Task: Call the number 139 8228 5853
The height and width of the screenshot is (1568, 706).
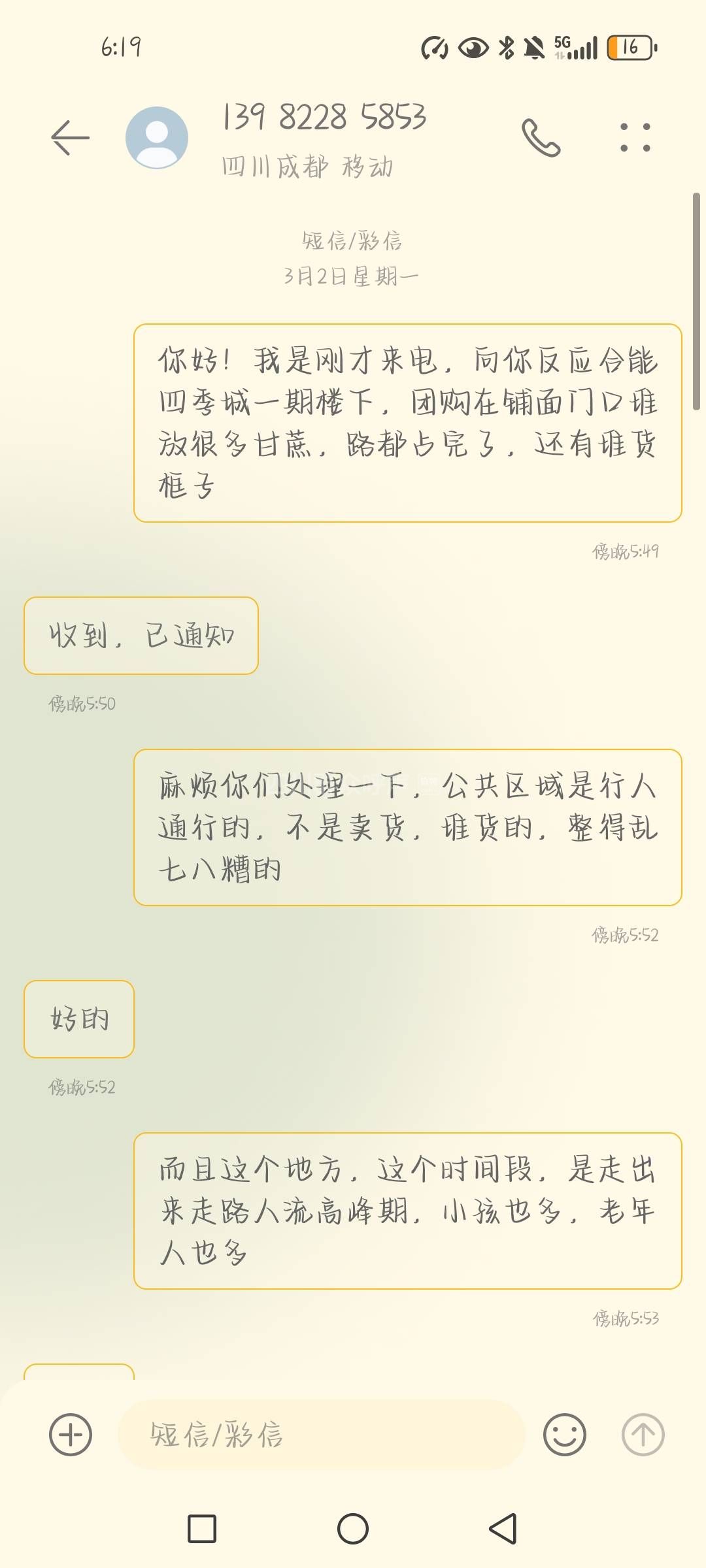Action: [x=541, y=137]
